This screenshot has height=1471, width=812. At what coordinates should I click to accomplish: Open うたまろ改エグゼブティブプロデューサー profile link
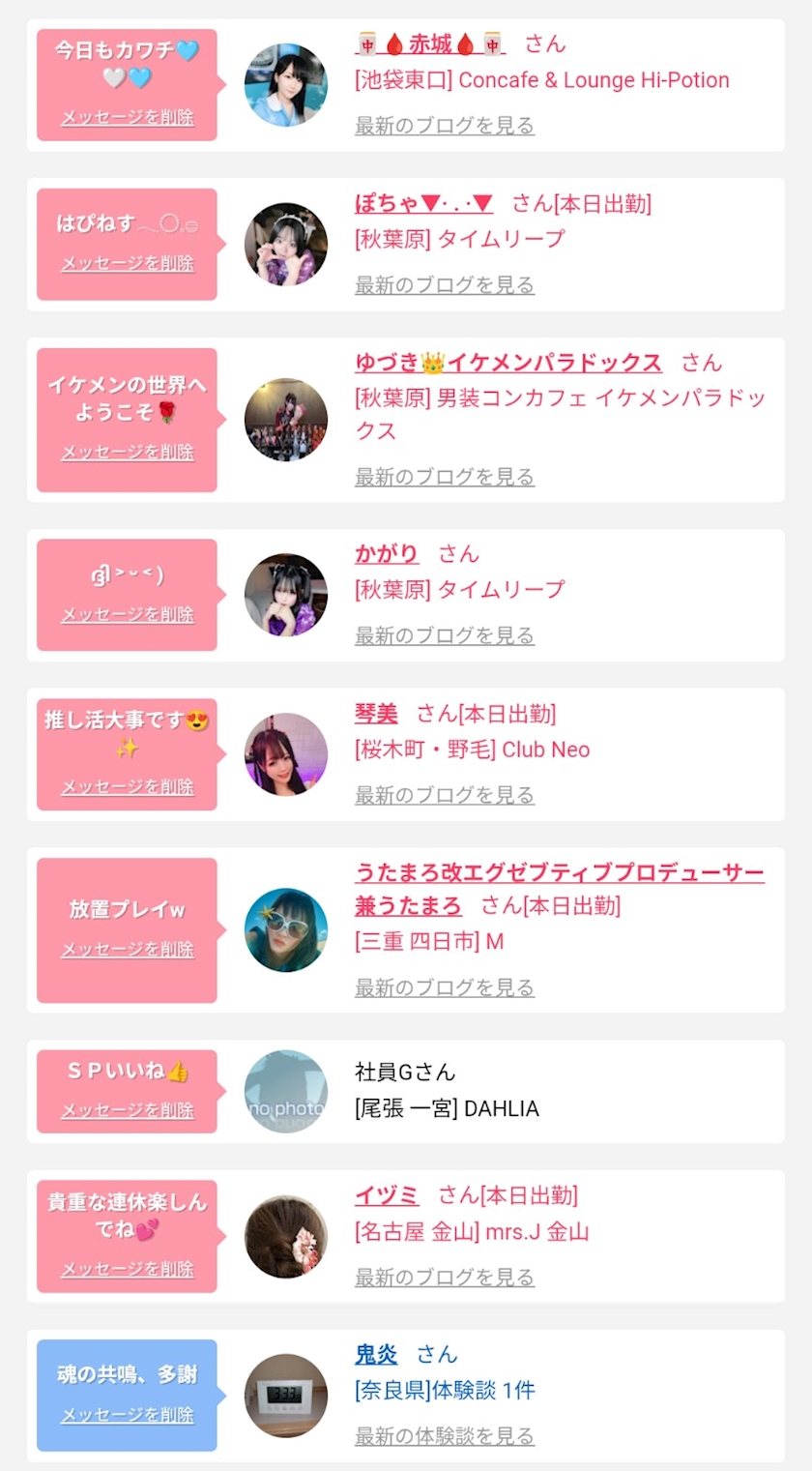tap(559, 873)
